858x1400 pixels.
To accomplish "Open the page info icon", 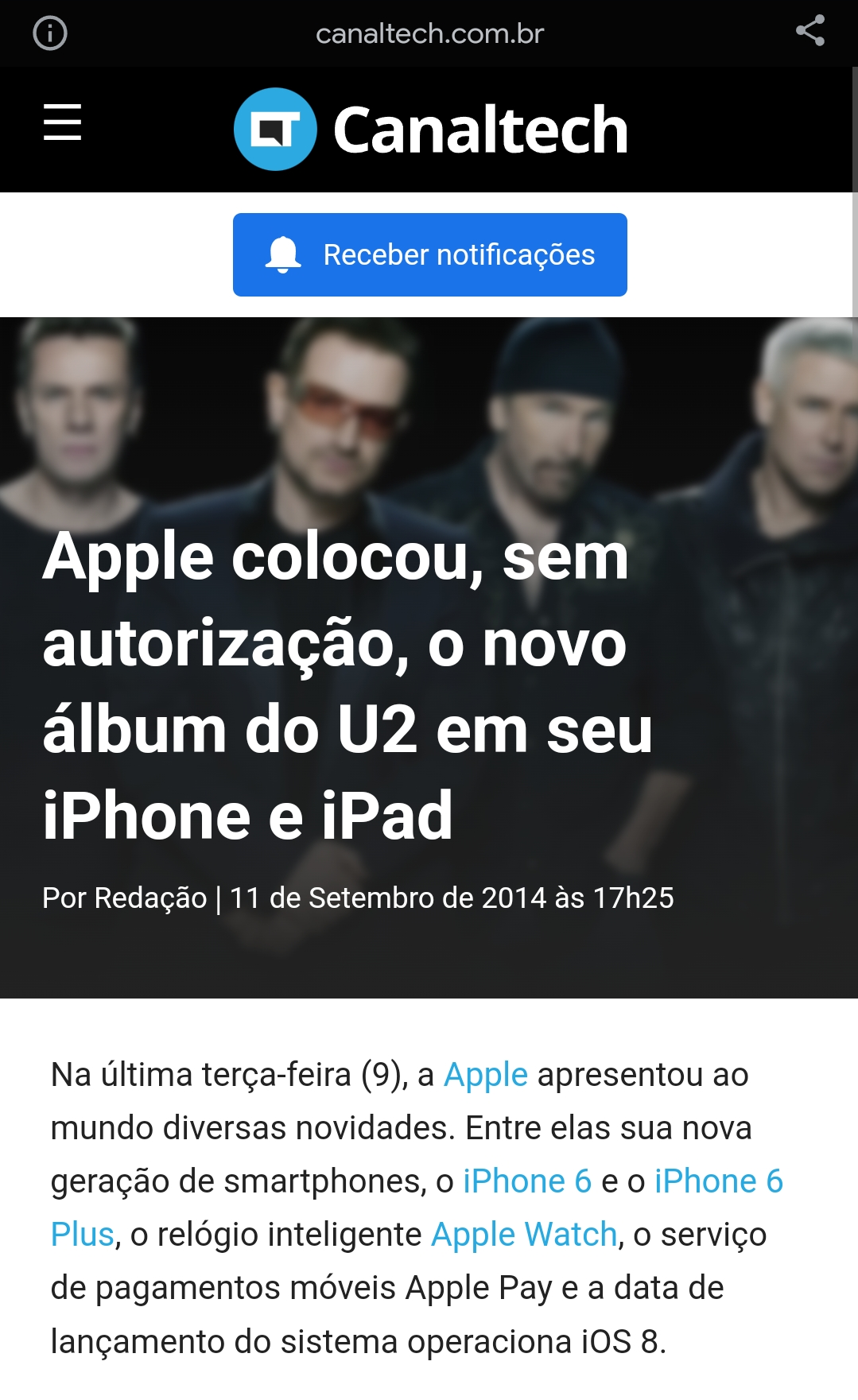I will [49, 33].
